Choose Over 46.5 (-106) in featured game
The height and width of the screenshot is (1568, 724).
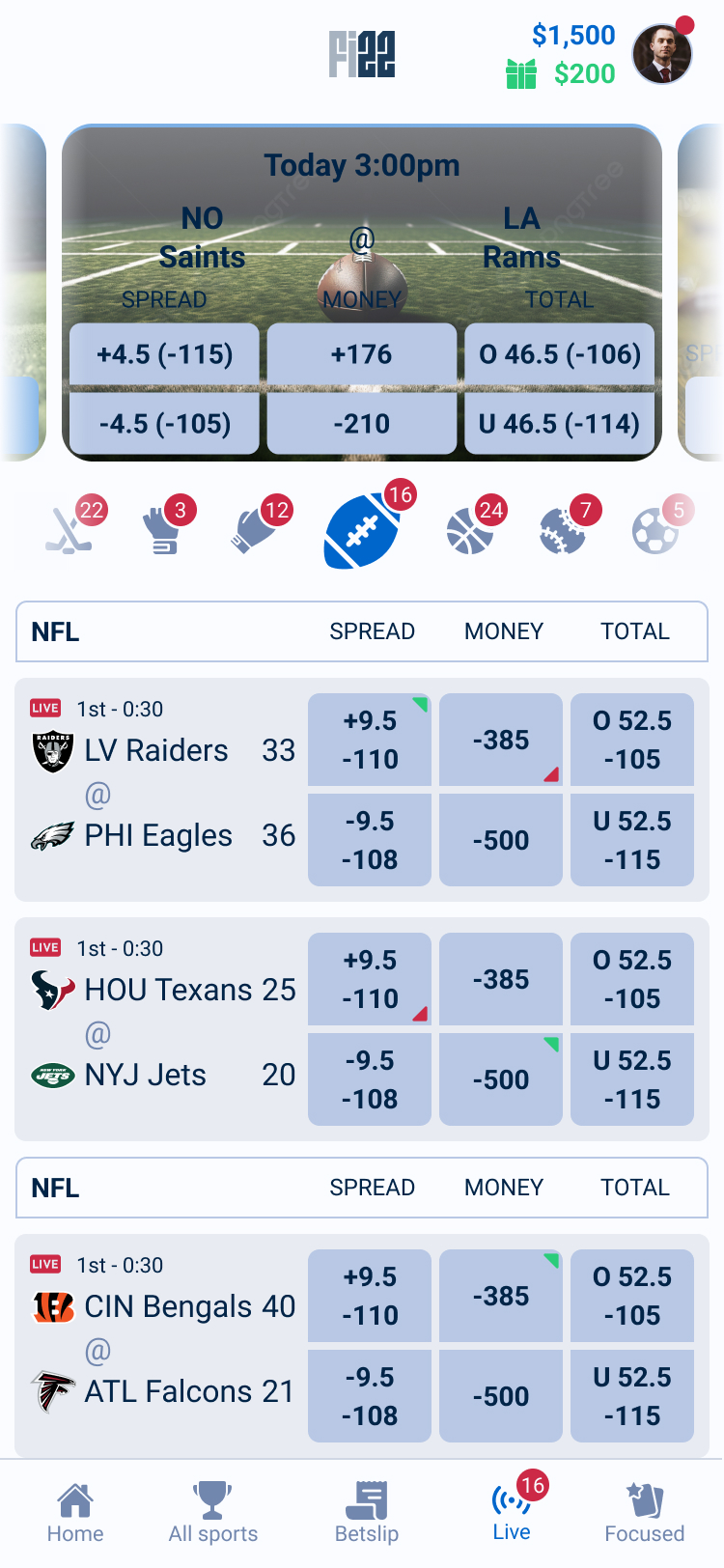pyautogui.click(x=560, y=354)
